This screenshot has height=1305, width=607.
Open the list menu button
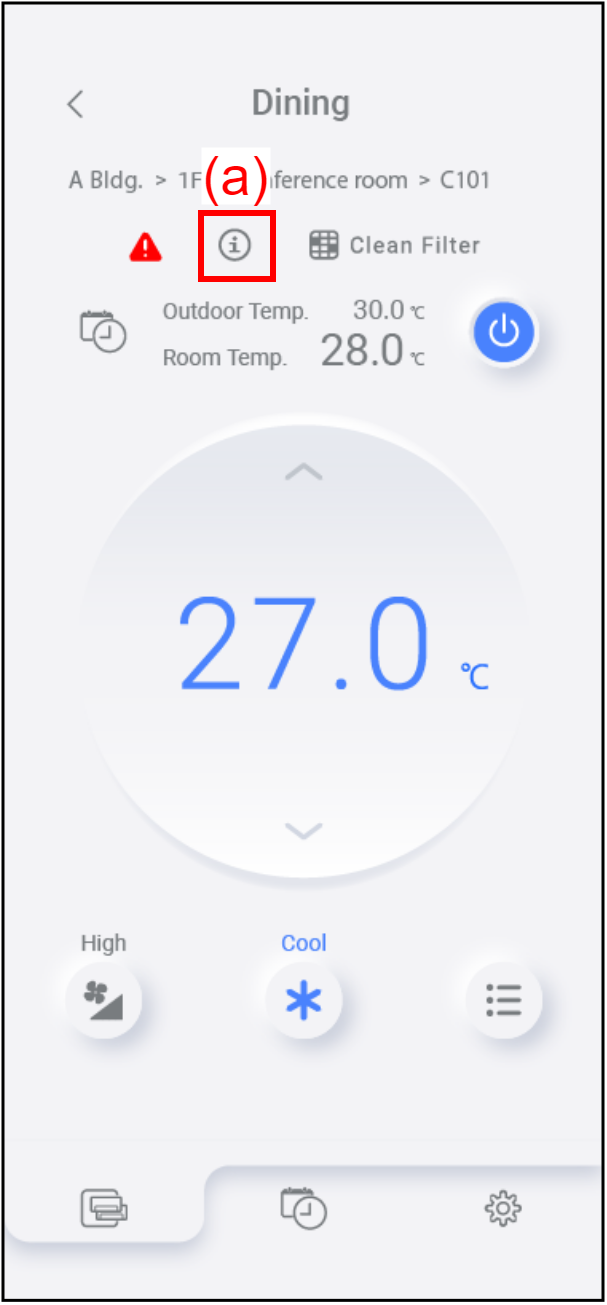(503, 999)
